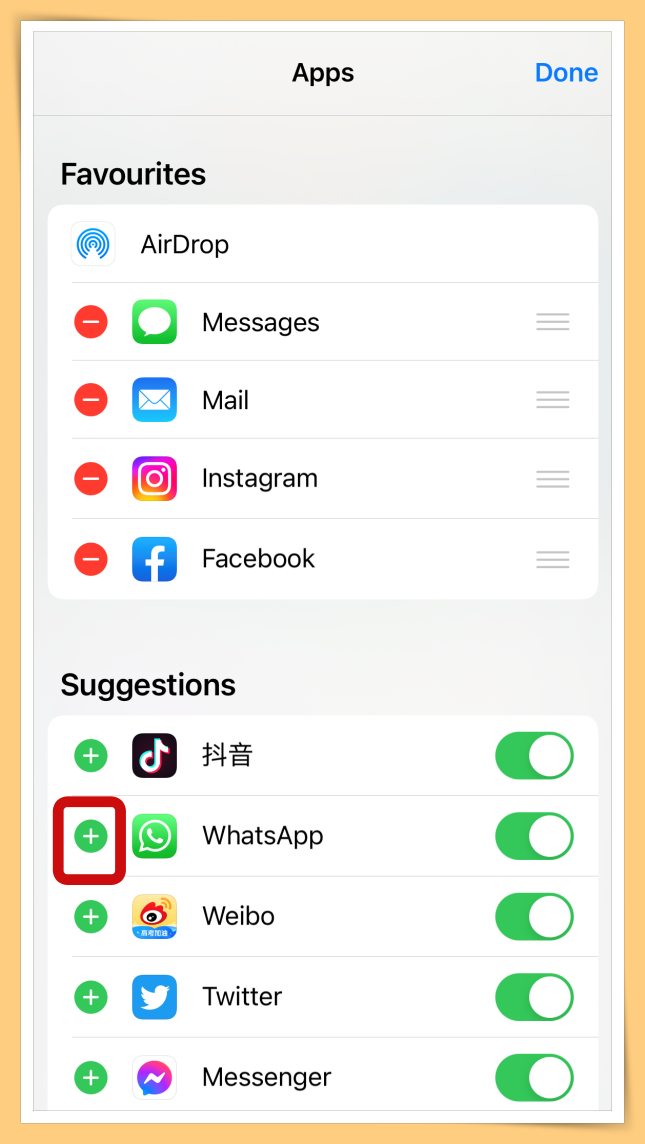Remove Instagram from Favourites

pos(91,479)
